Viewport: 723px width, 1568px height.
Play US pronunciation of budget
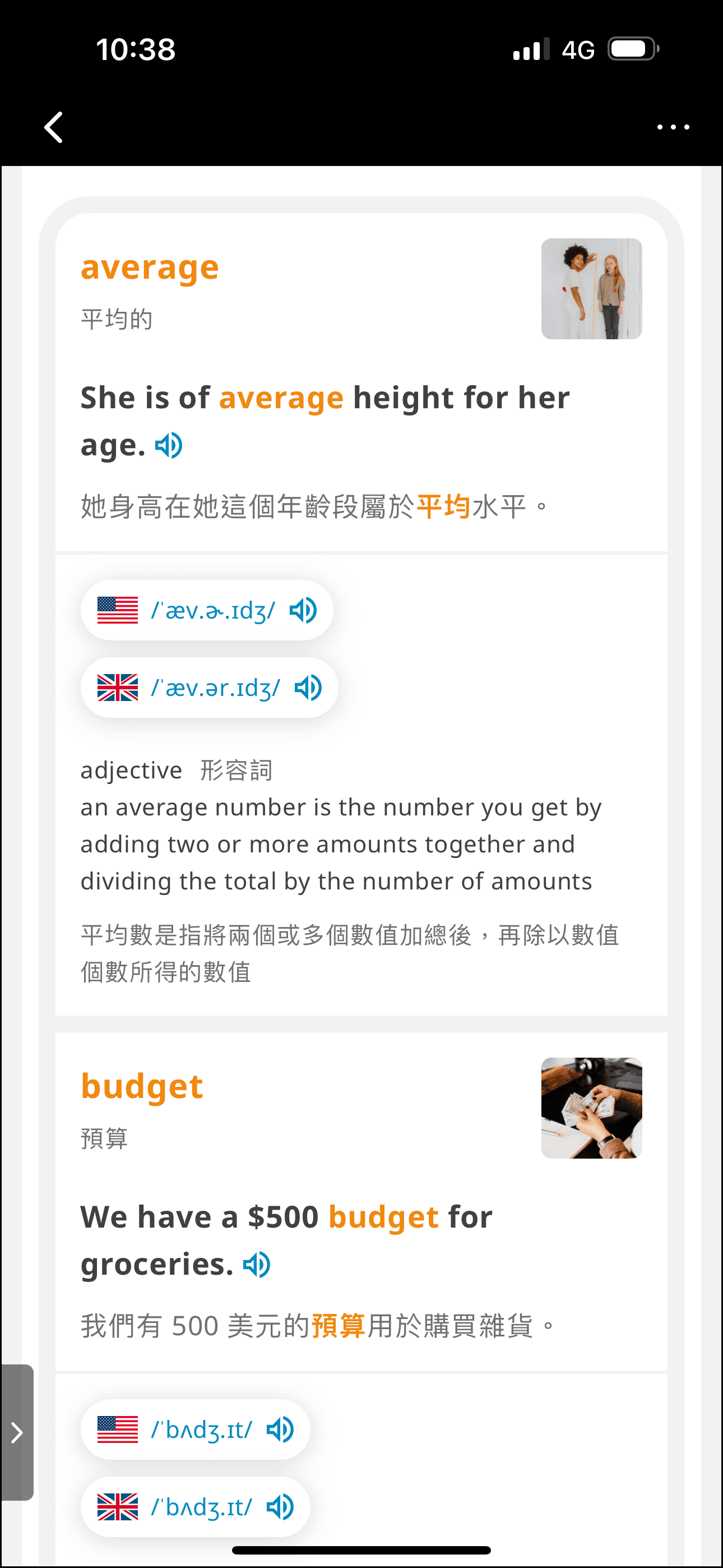point(281,1429)
